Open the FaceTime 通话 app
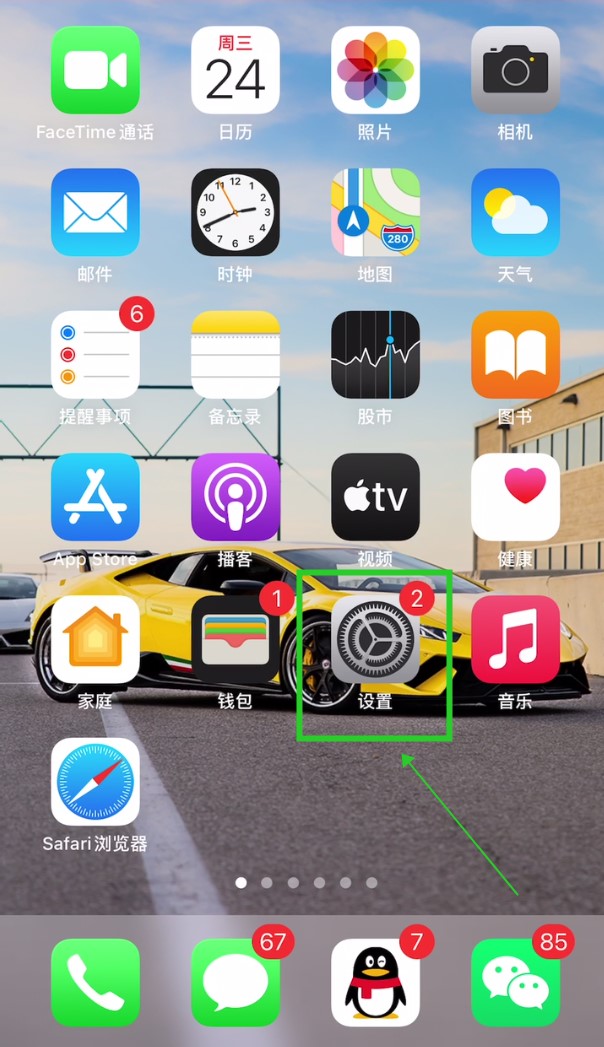The height and width of the screenshot is (1047, 604). 95,70
